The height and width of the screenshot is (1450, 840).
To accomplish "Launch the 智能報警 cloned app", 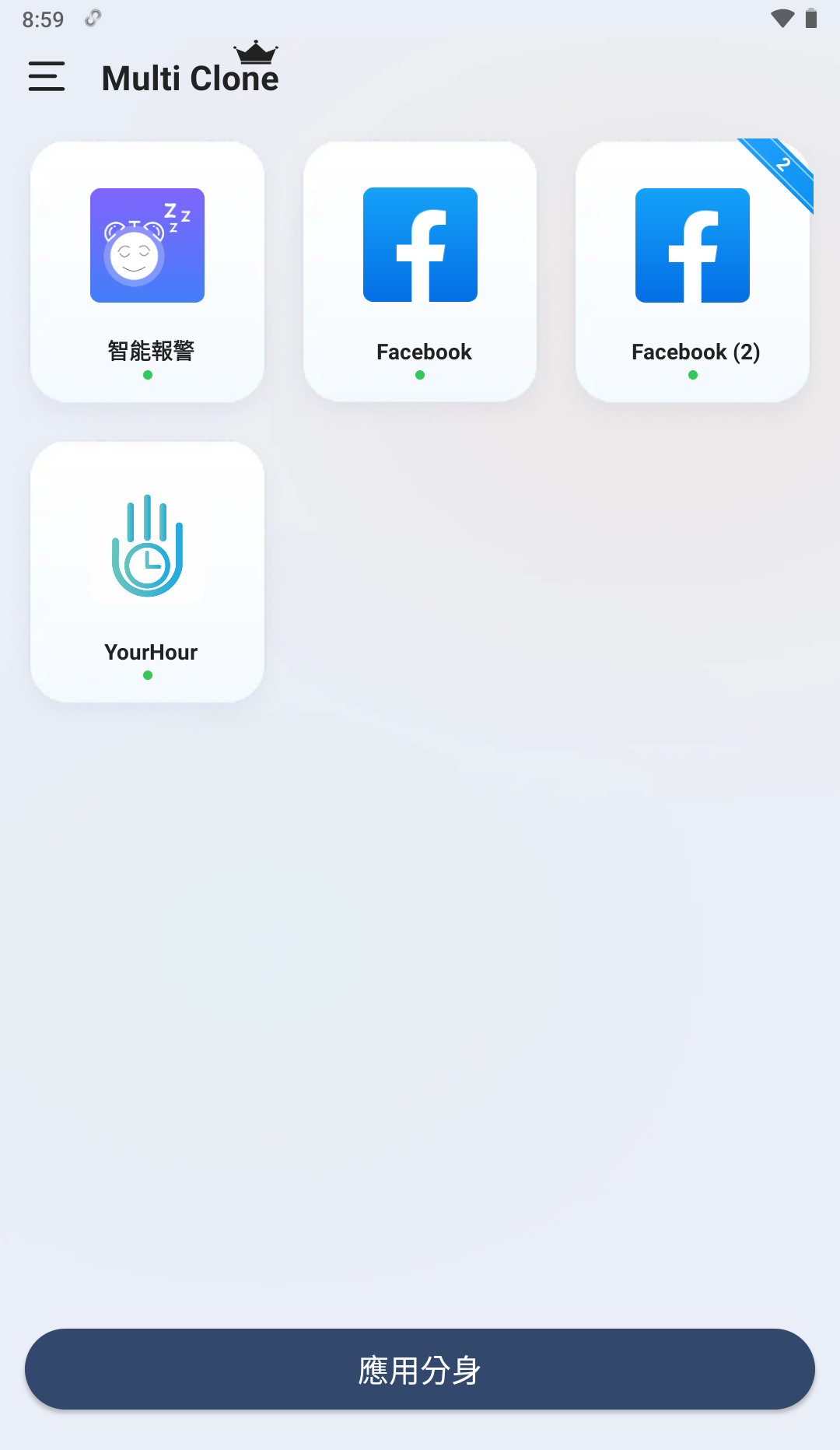I will coord(148,271).
